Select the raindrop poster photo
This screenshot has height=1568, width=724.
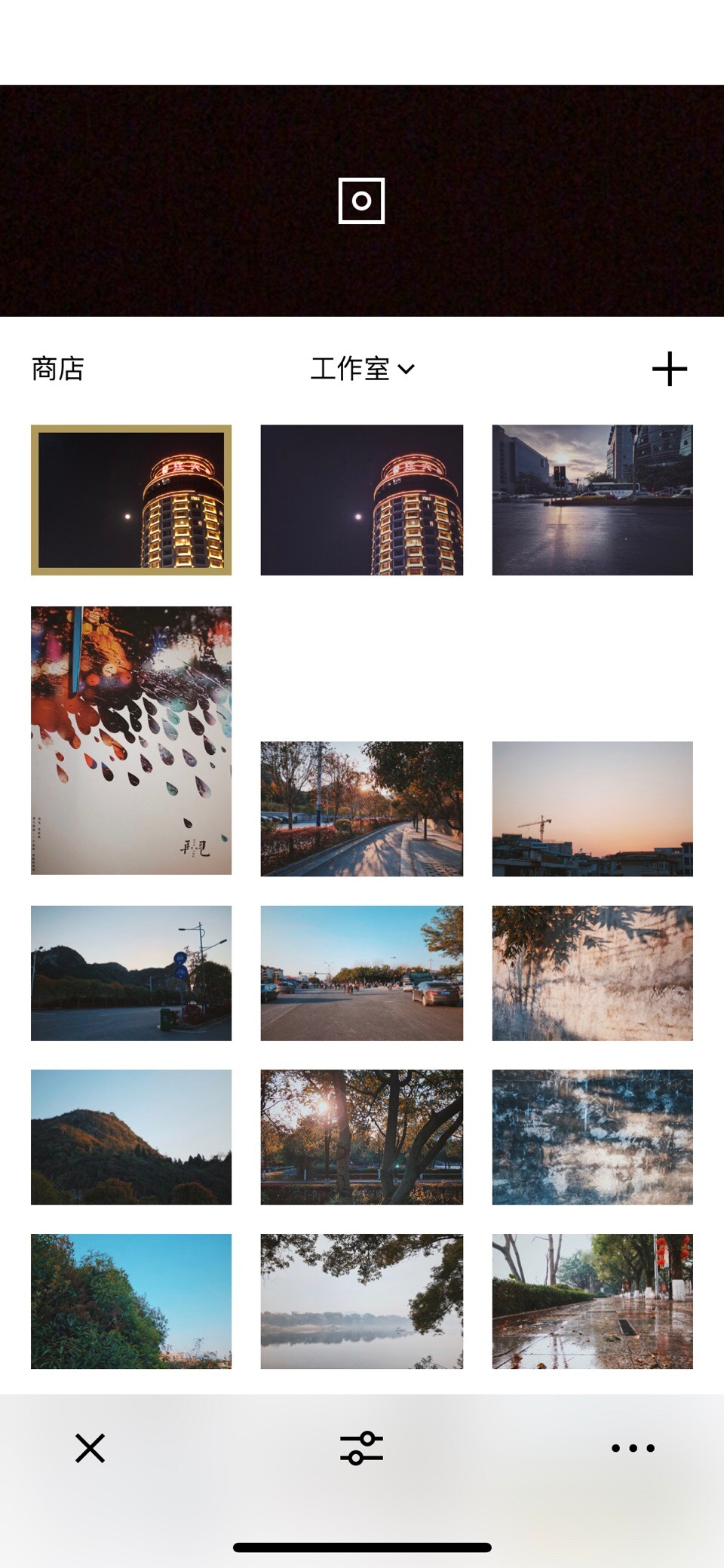131,740
